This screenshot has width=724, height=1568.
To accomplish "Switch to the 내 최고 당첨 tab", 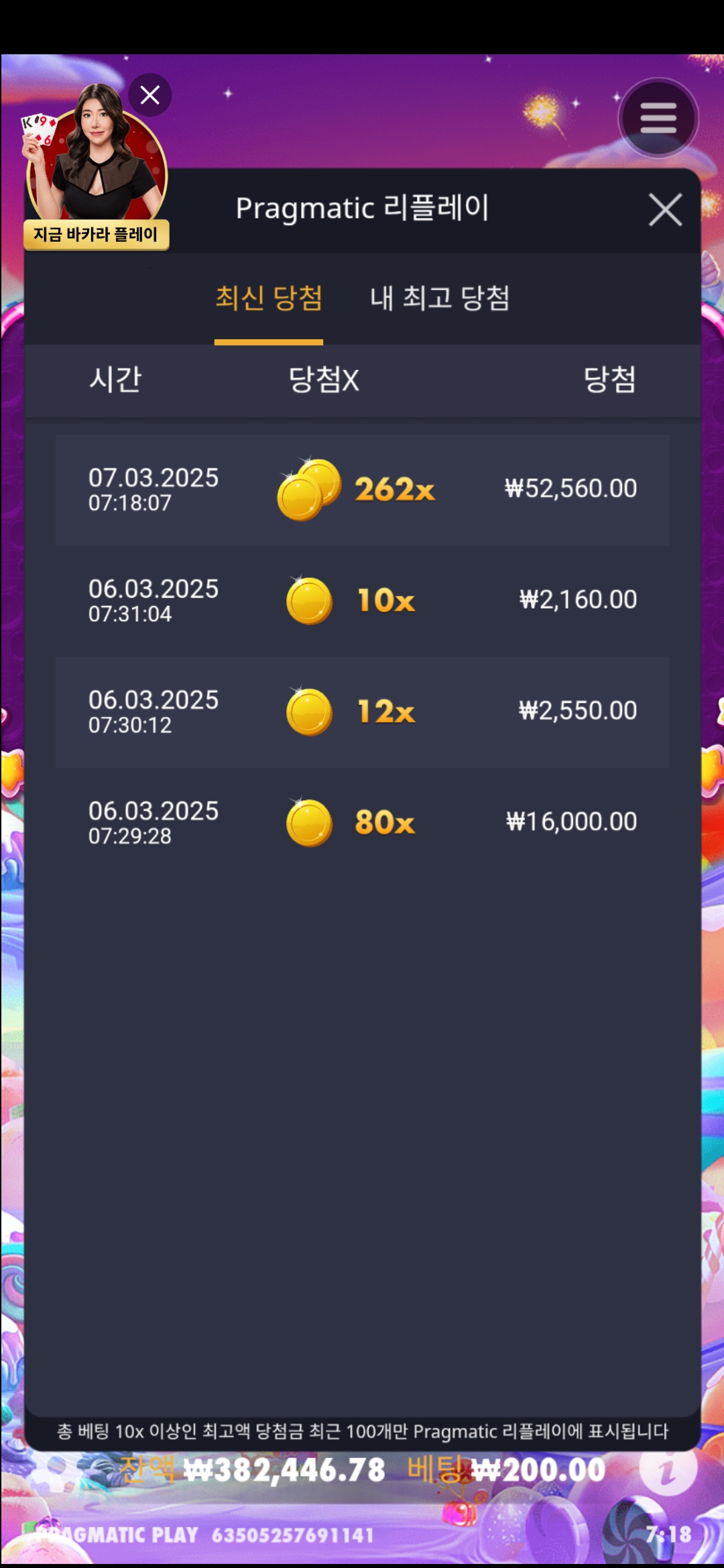I will click(x=440, y=299).
